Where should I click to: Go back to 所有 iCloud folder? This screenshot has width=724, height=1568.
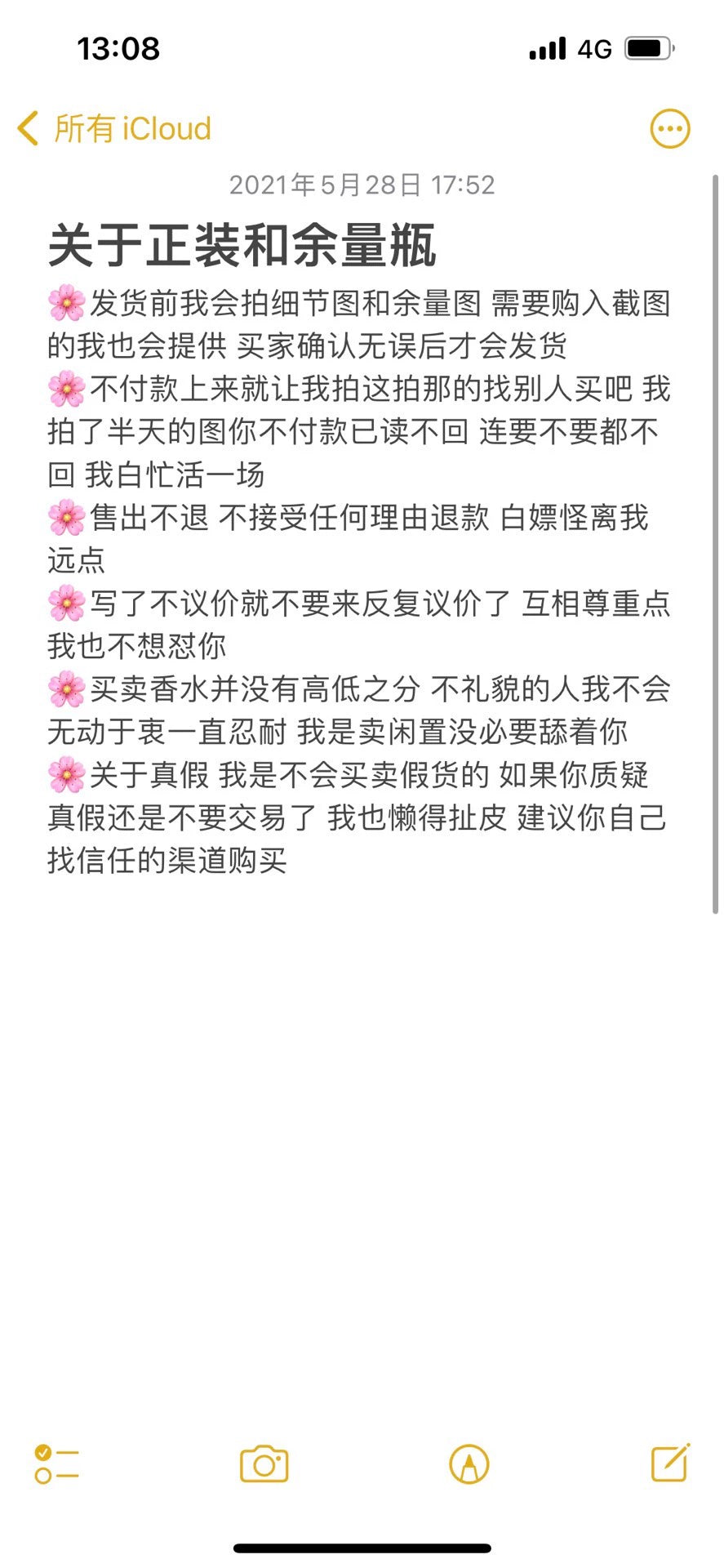pyautogui.click(x=114, y=129)
